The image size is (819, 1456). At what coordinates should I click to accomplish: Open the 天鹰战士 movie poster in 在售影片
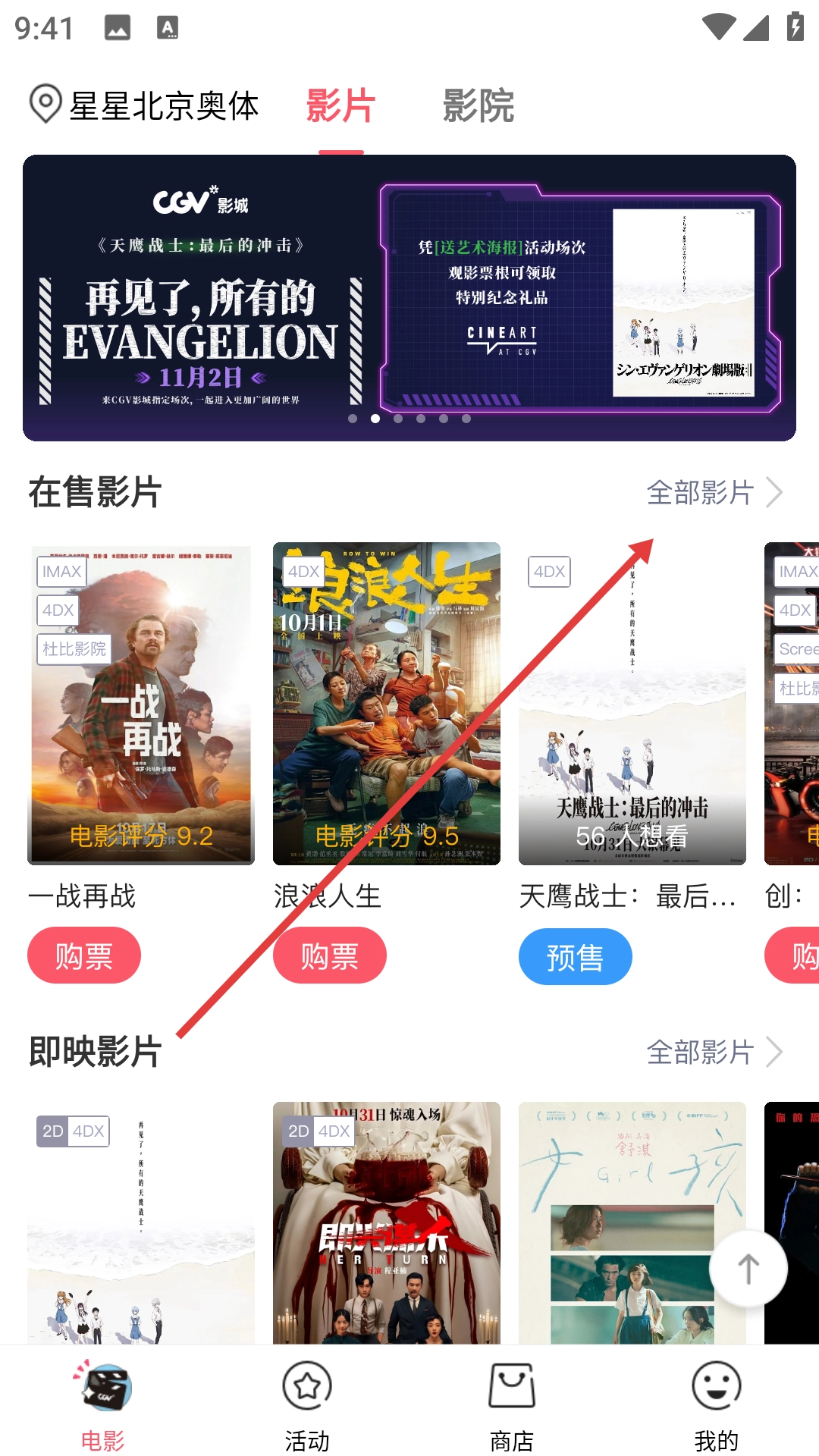tap(632, 704)
